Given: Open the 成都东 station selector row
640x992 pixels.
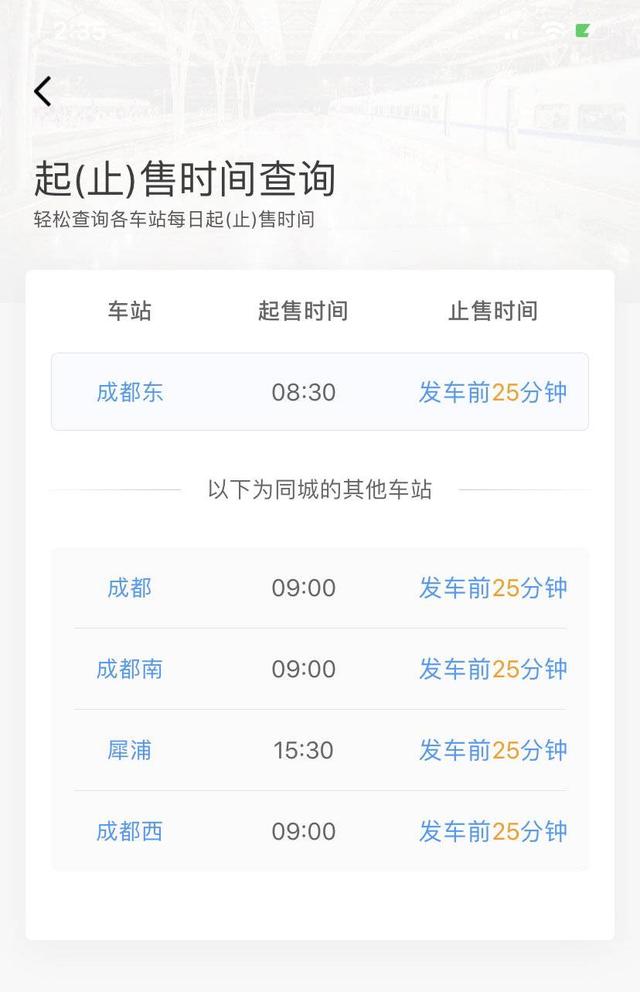Looking at the screenshot, I should point(319,392).
